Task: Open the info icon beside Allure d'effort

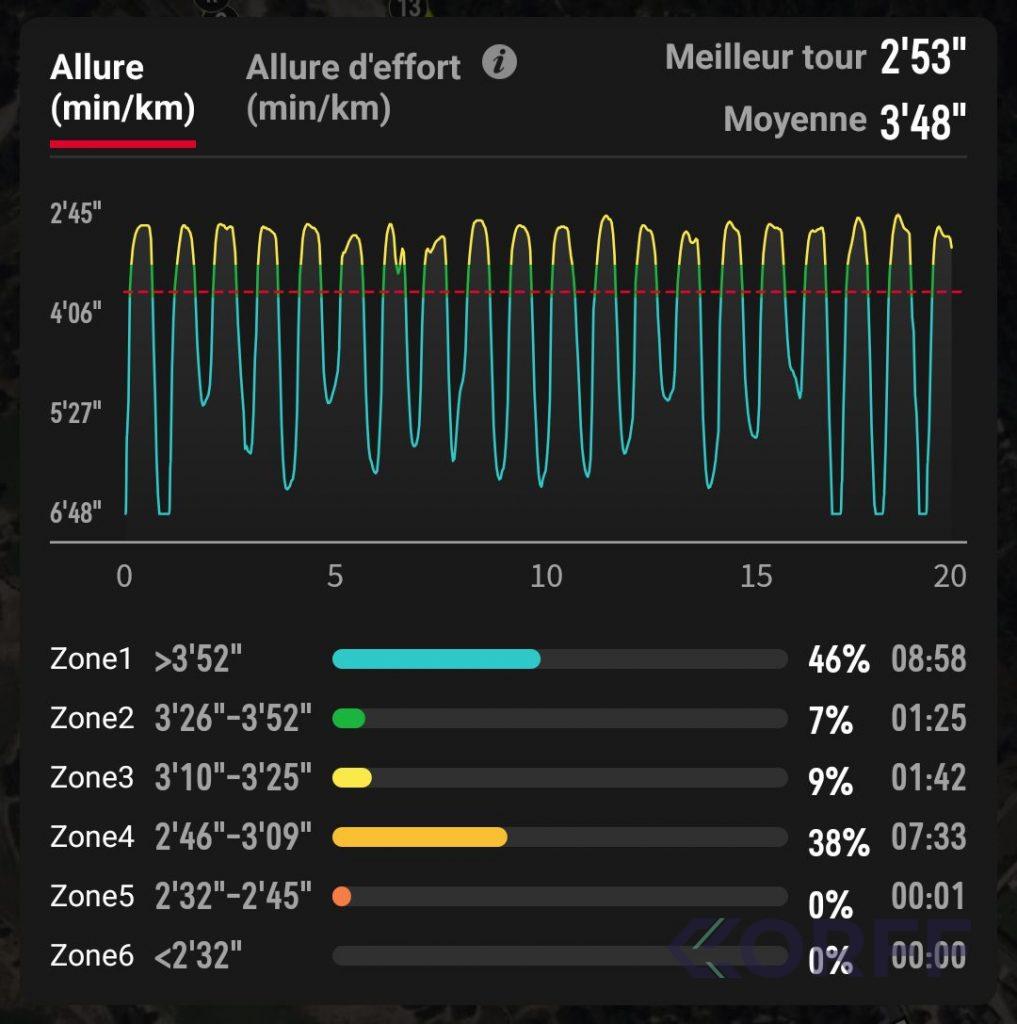Action: (499, 63)
